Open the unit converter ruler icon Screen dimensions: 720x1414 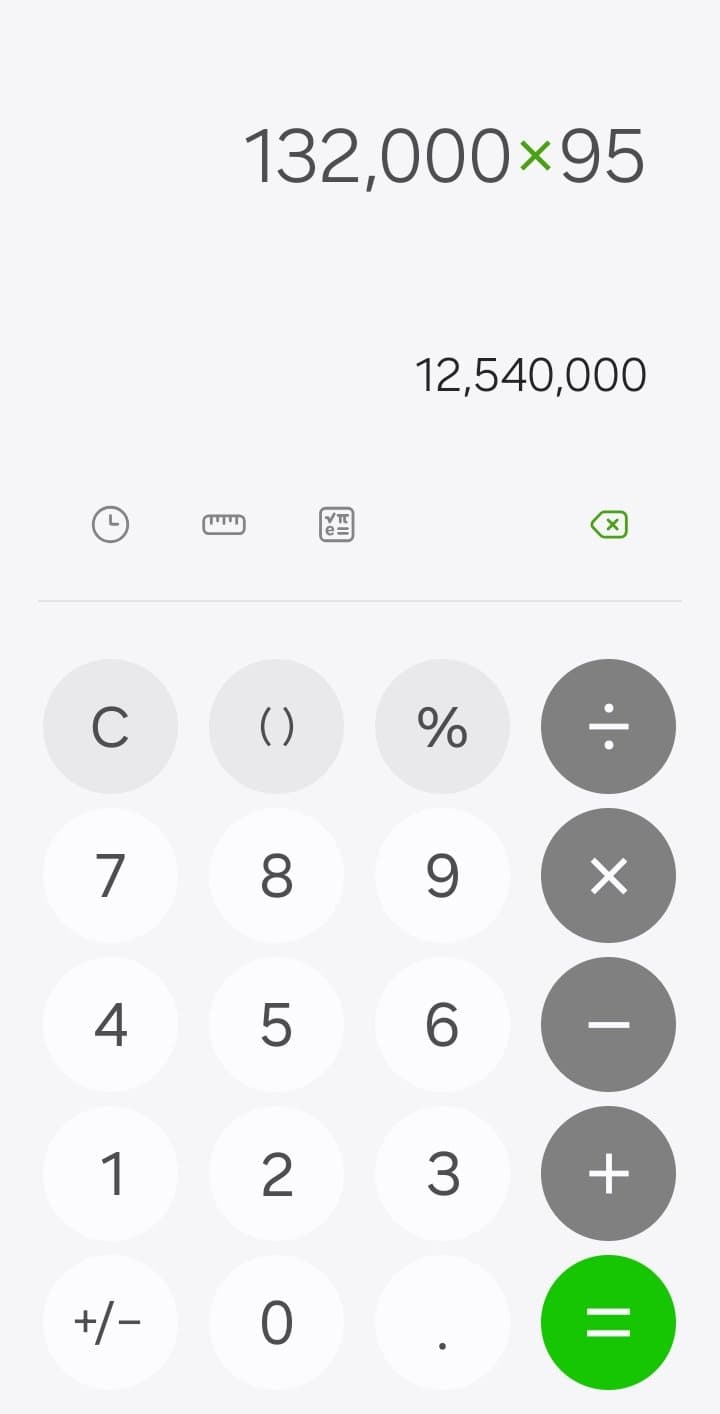224,524
